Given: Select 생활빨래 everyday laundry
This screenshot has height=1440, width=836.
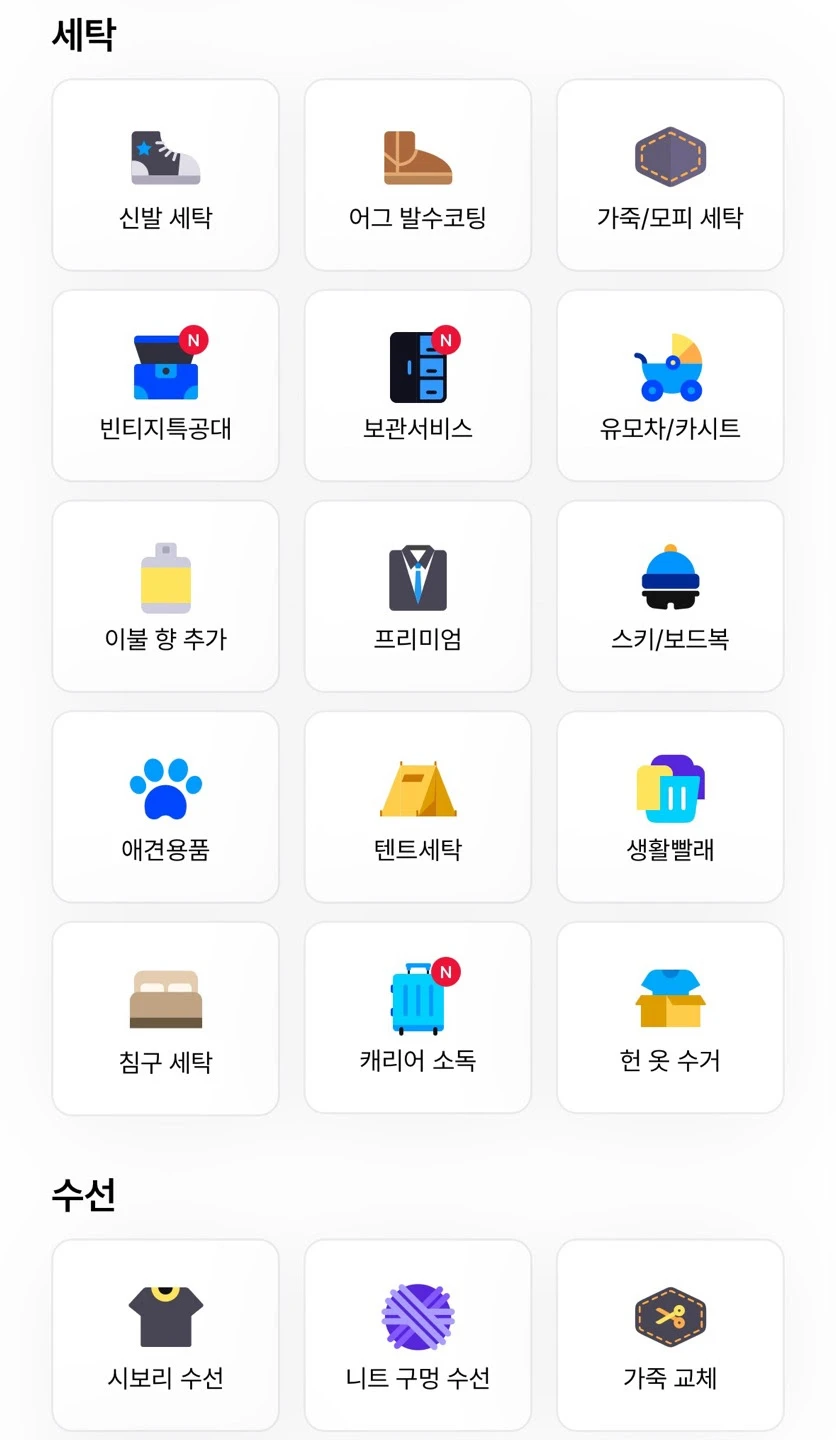Looking at the screenshot, I should [670, 807].
